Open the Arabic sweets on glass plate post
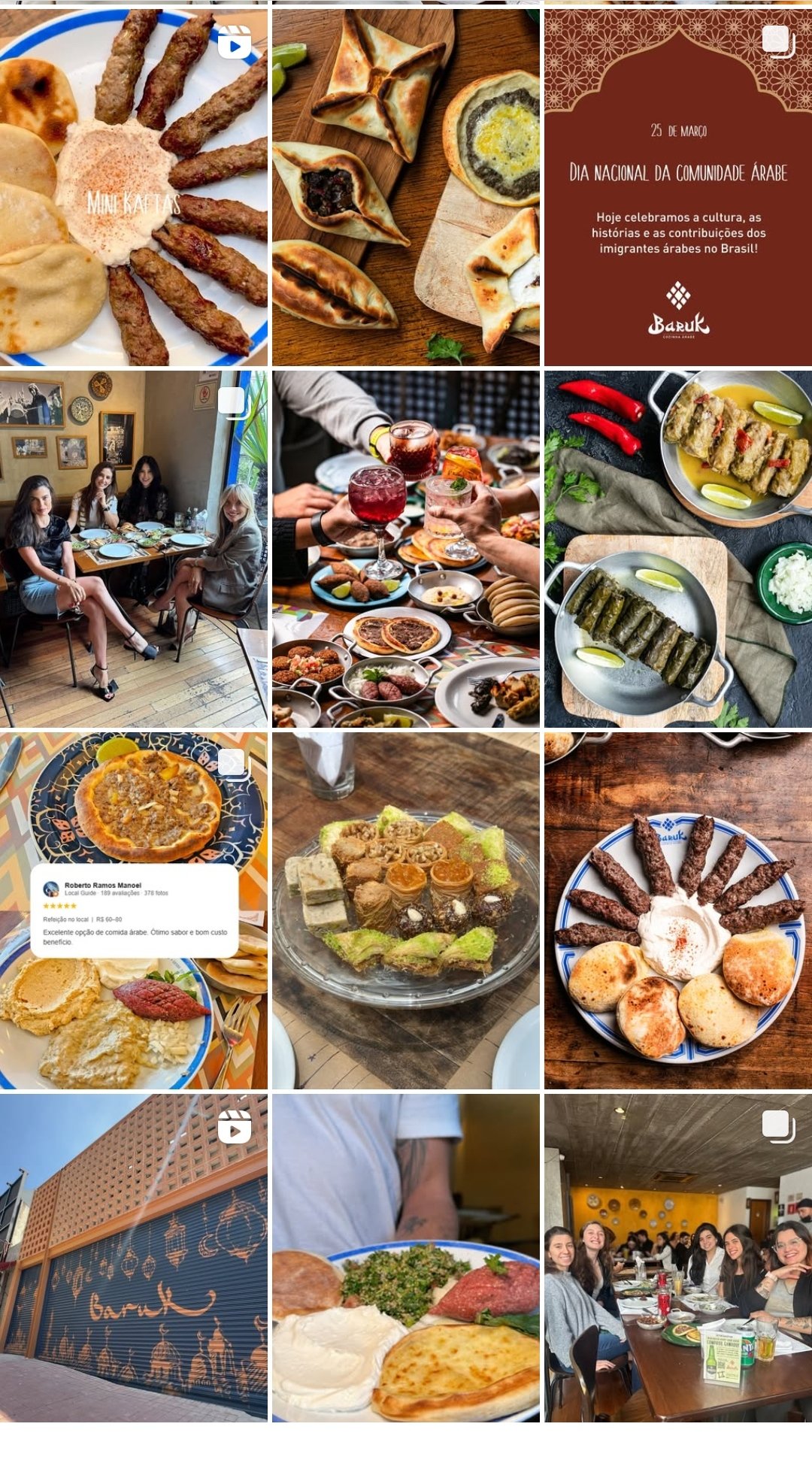This screenshot has height=1457, width=812. (405, 910)
